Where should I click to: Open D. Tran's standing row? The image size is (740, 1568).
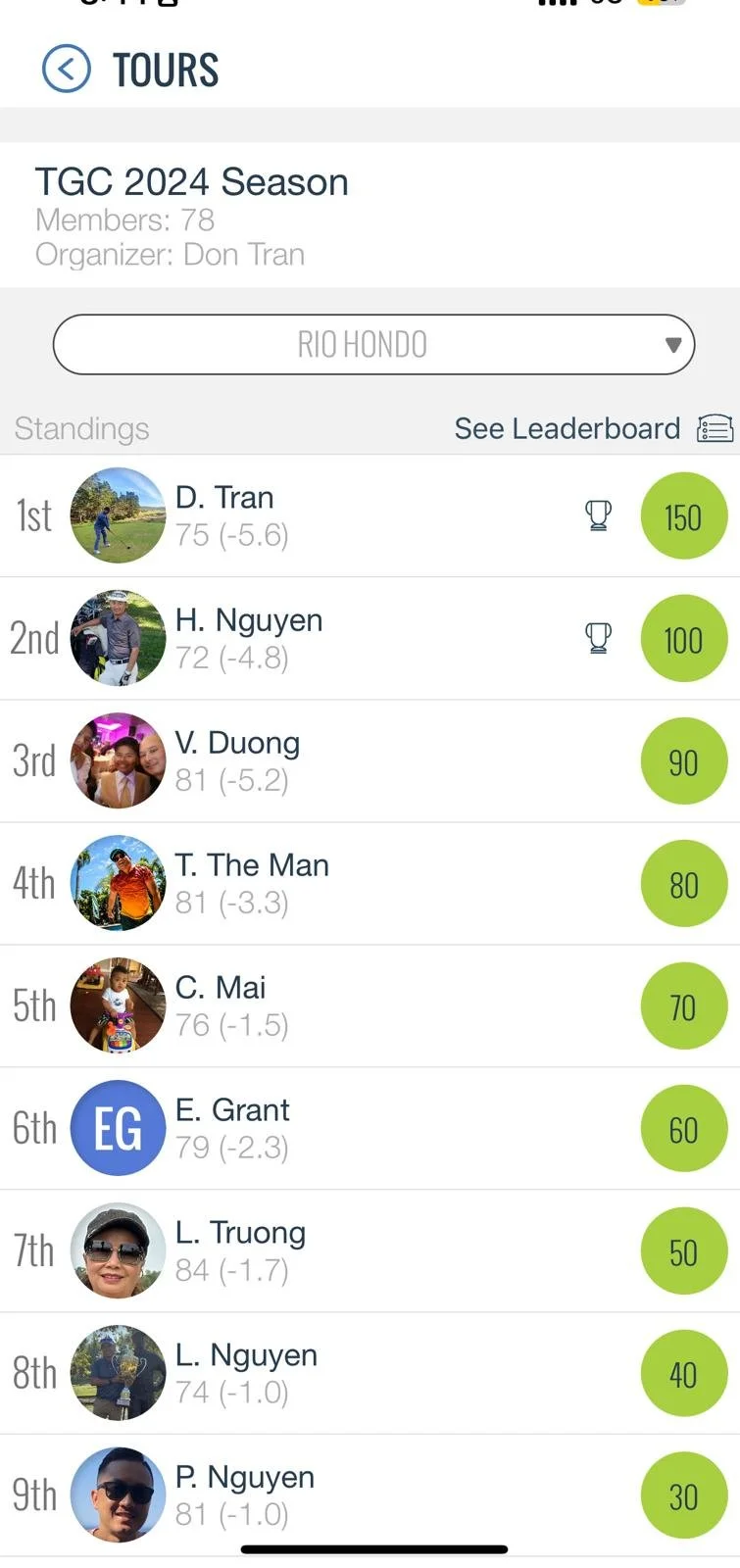pos(370,516)
